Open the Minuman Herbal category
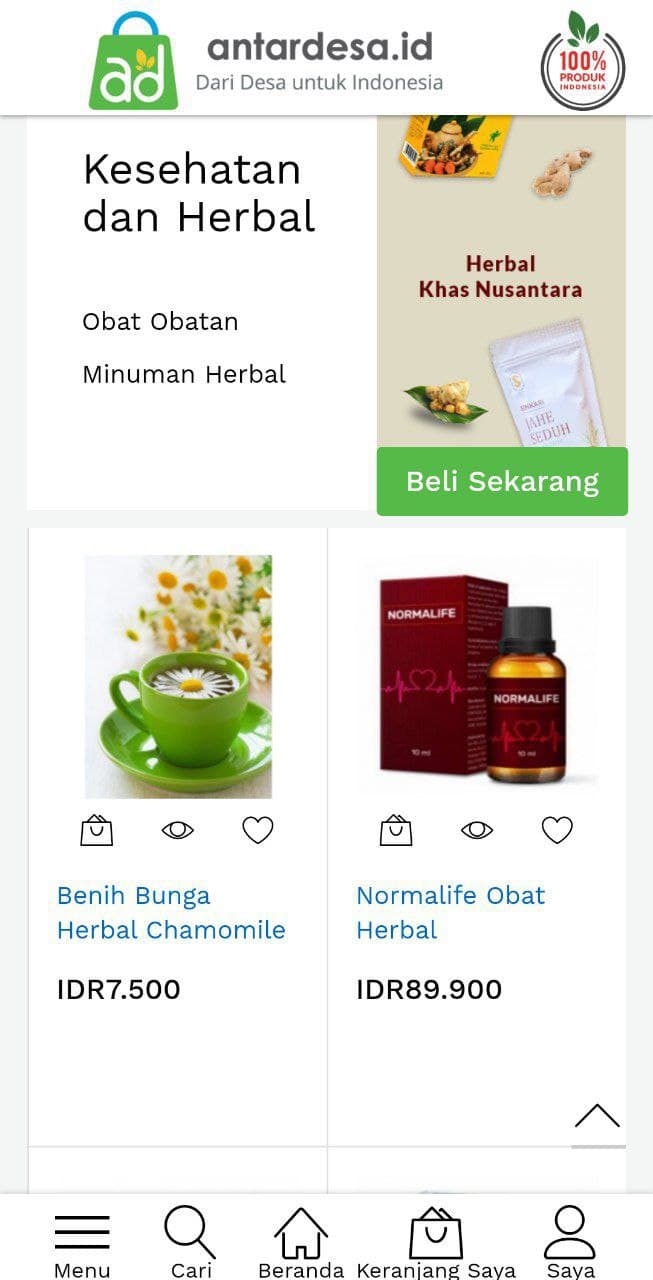653x1280 pixels. coord(184,375)
